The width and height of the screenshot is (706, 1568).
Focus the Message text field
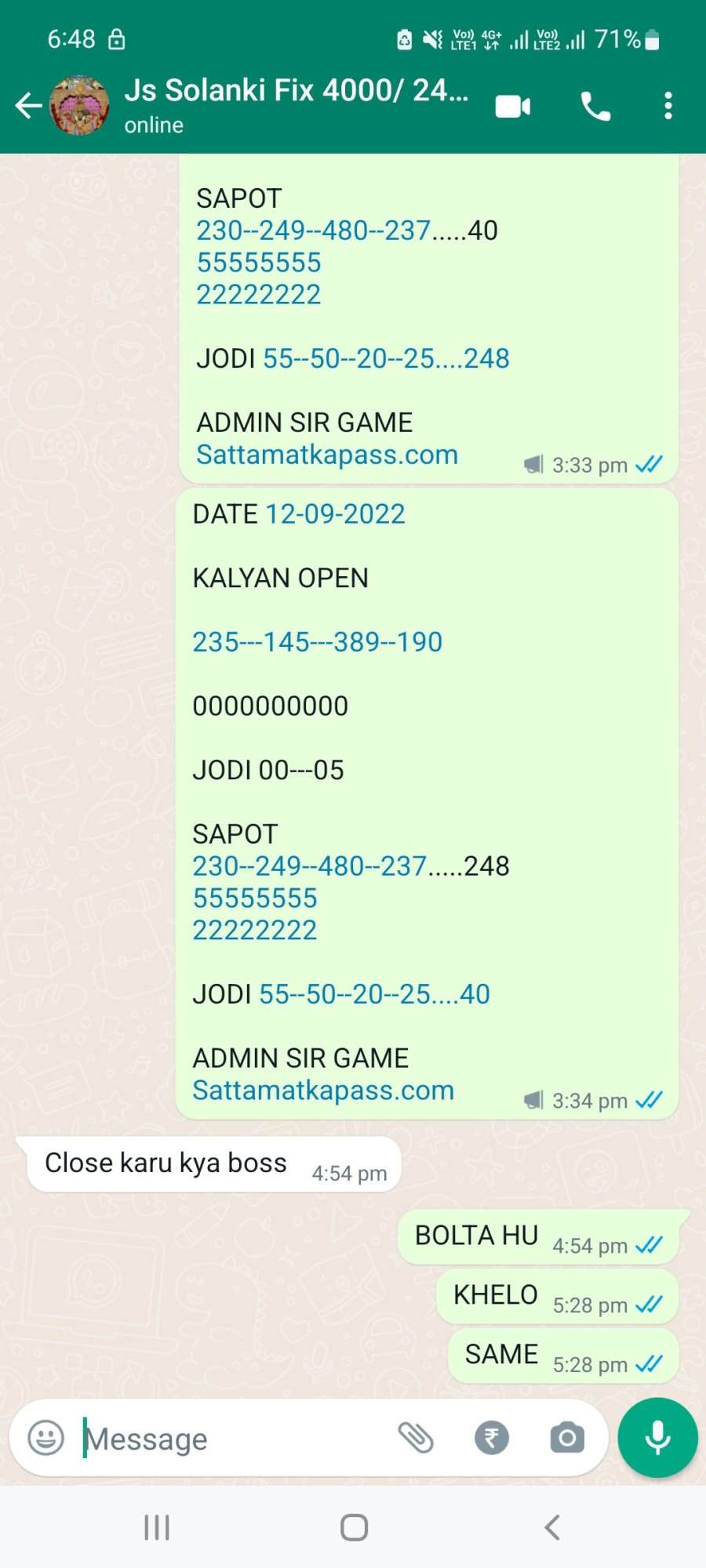click(x=235, y=1439)
